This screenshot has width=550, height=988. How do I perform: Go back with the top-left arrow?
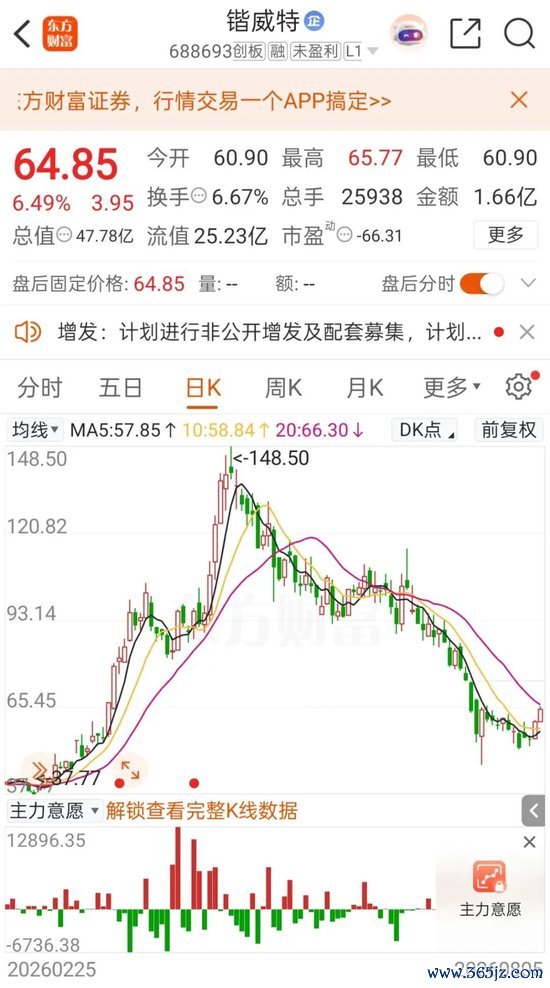coord(22,33)
